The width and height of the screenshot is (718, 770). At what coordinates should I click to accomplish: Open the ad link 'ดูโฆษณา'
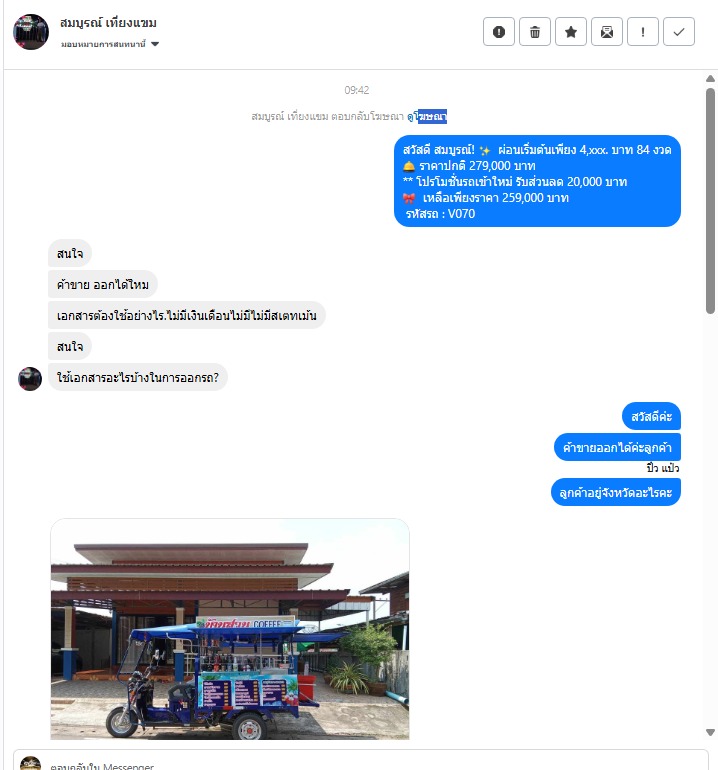pos(433,116)
